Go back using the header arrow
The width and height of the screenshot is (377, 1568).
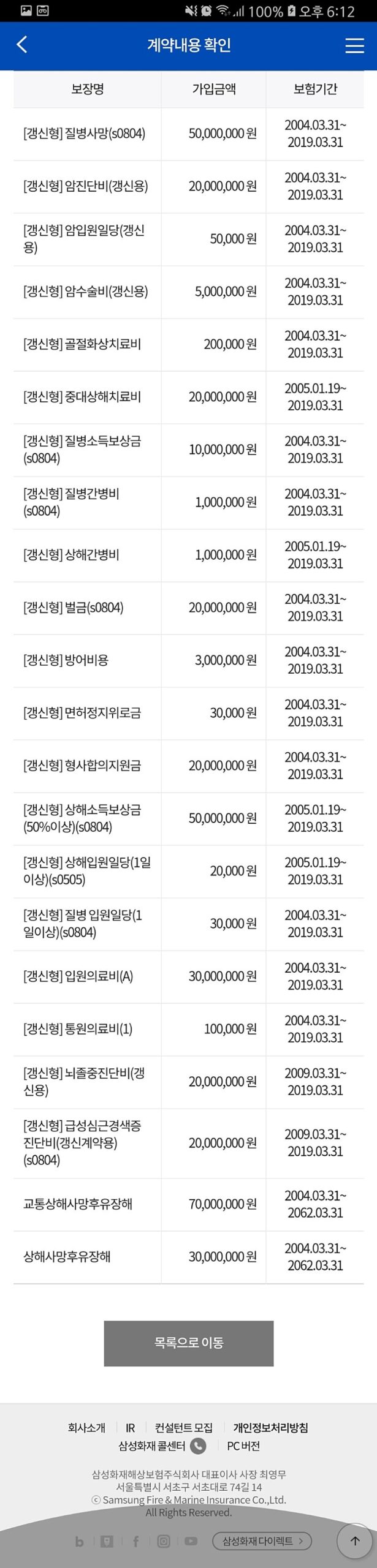pyautogui.click(x=22, y=45)
